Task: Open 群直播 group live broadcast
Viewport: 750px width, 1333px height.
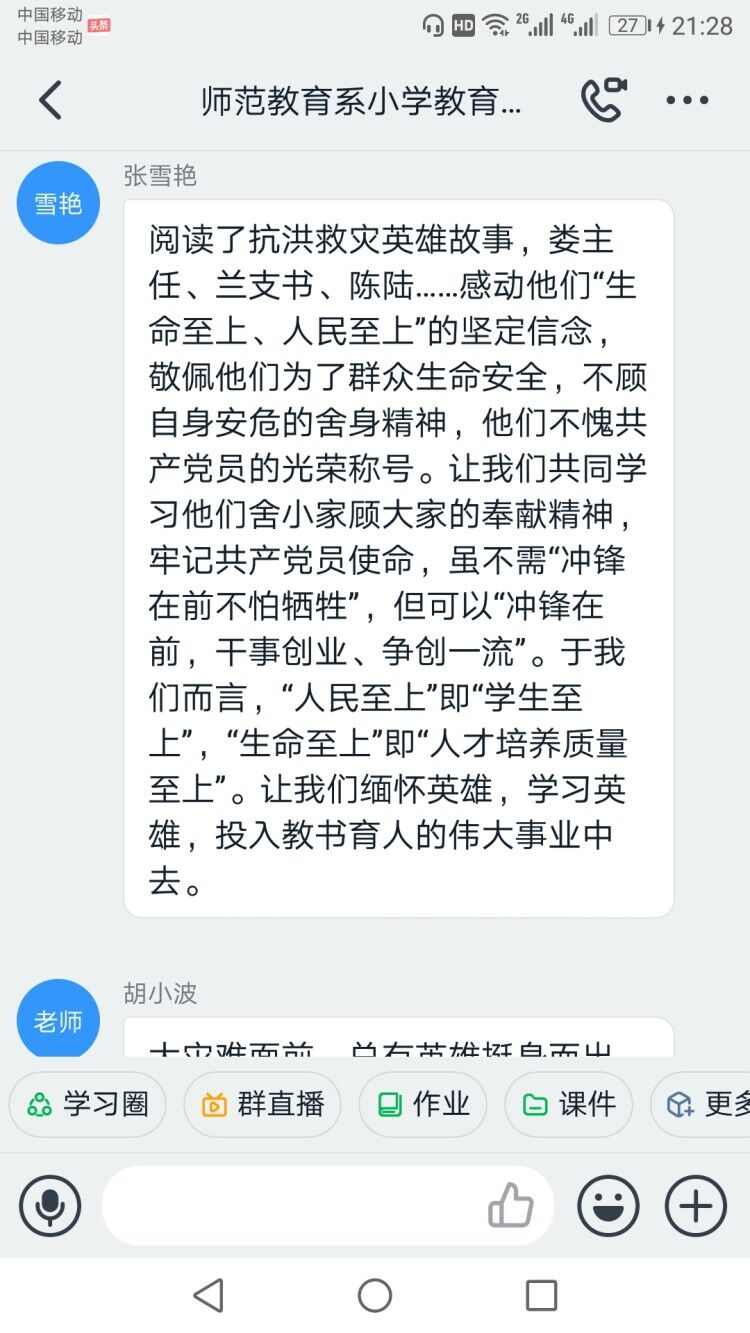Action: pos(263,1104)
